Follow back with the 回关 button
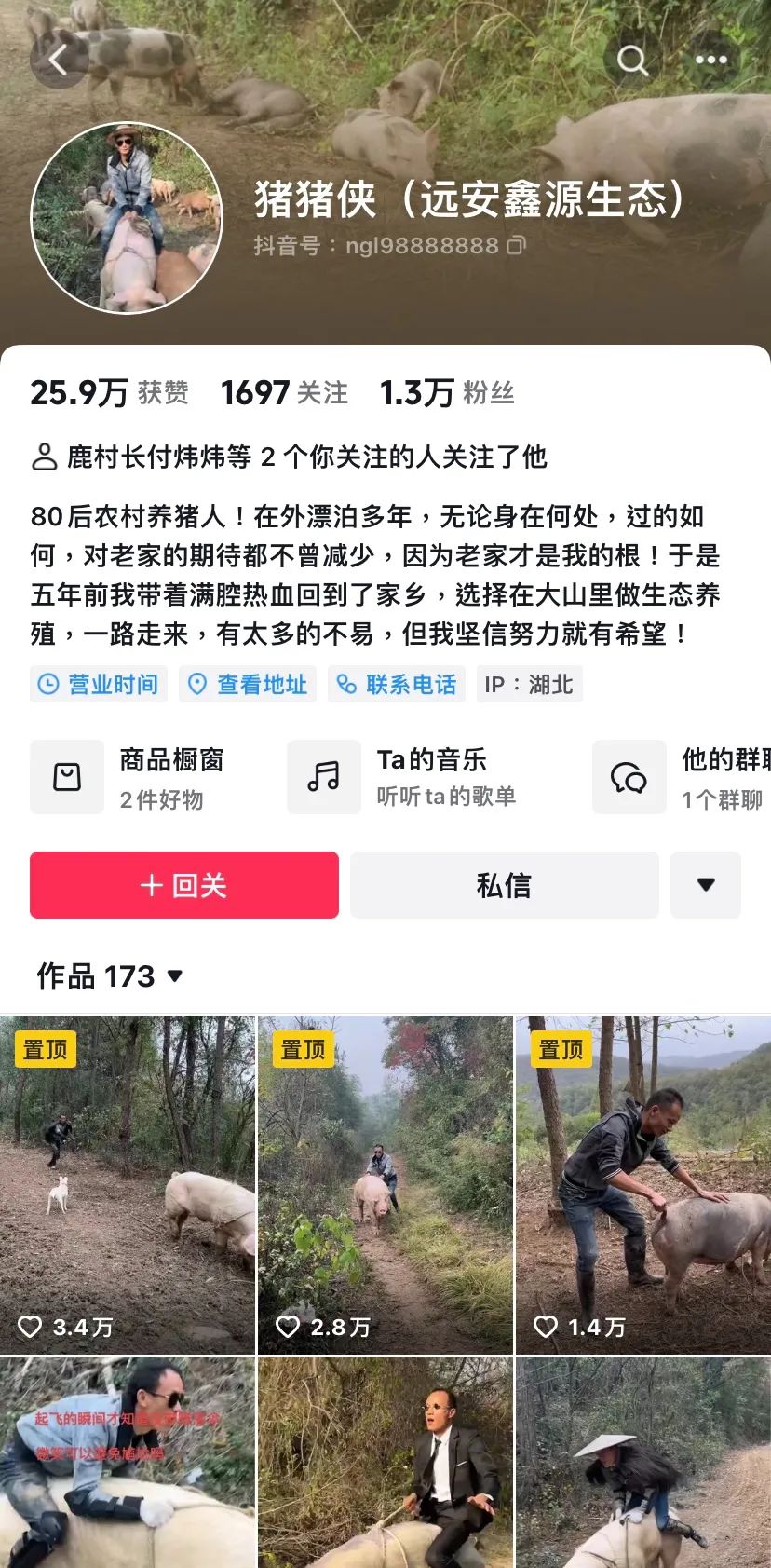The width and height of the screenshot is (771, 1568). [184, 885]
